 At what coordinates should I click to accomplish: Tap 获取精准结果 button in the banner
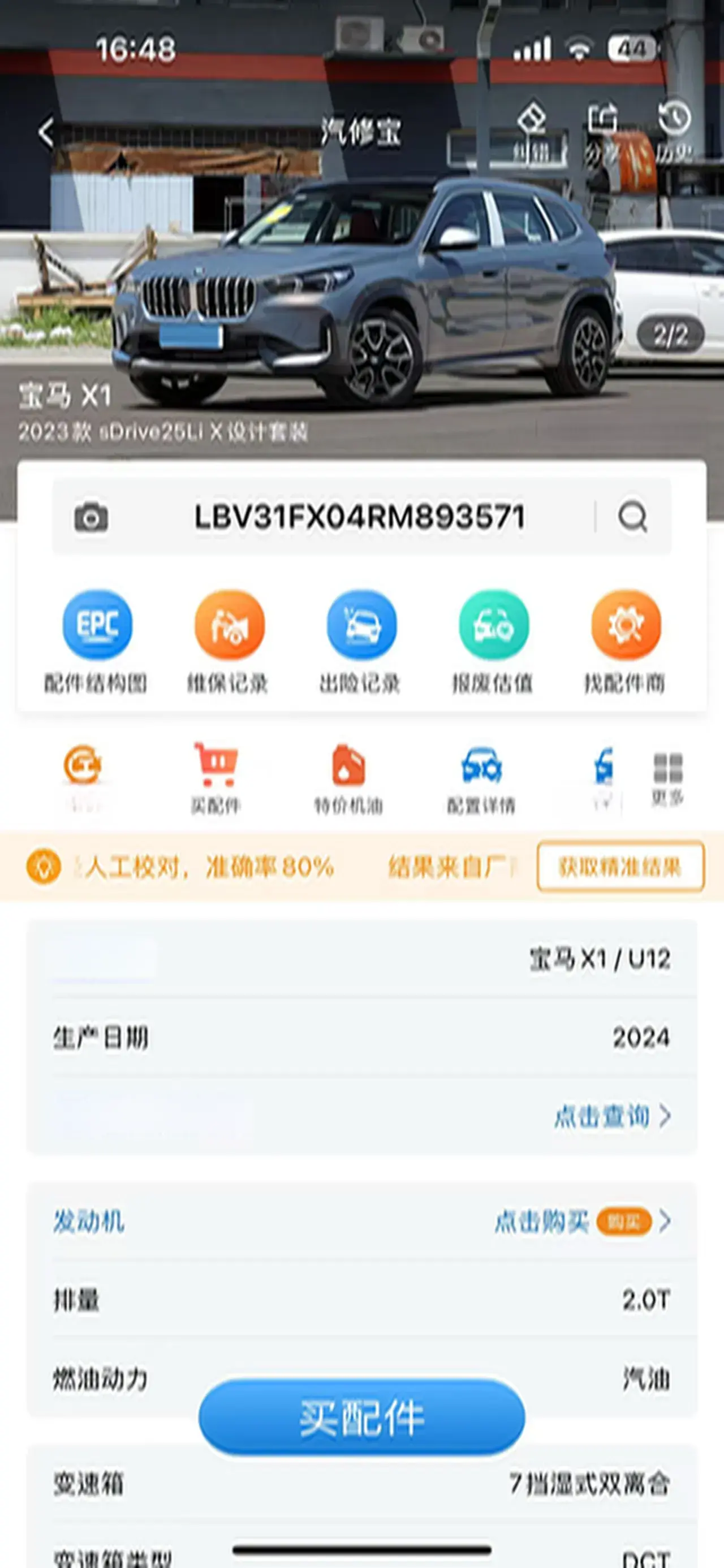620,867
